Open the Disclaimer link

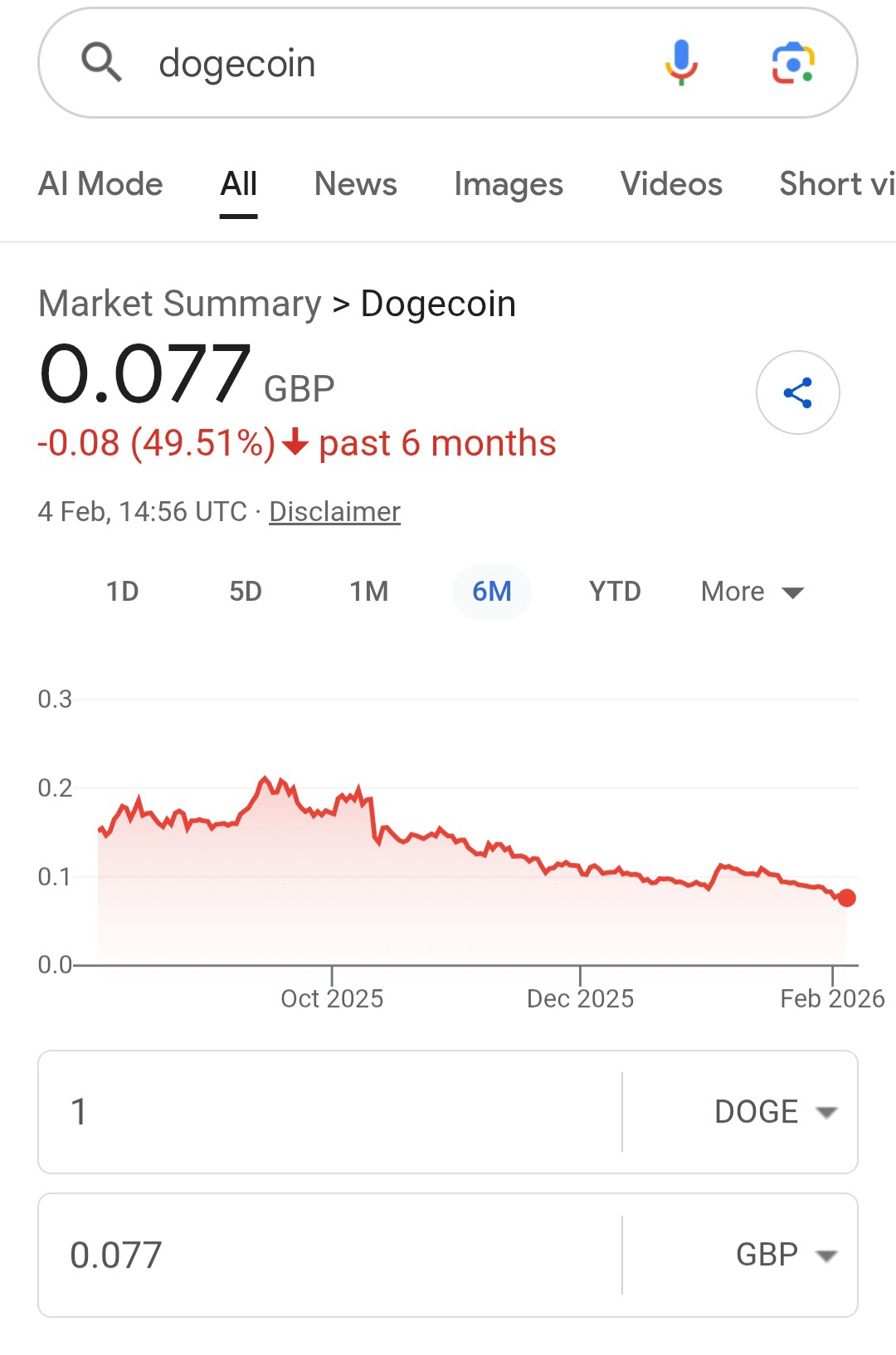click(334, 512)
